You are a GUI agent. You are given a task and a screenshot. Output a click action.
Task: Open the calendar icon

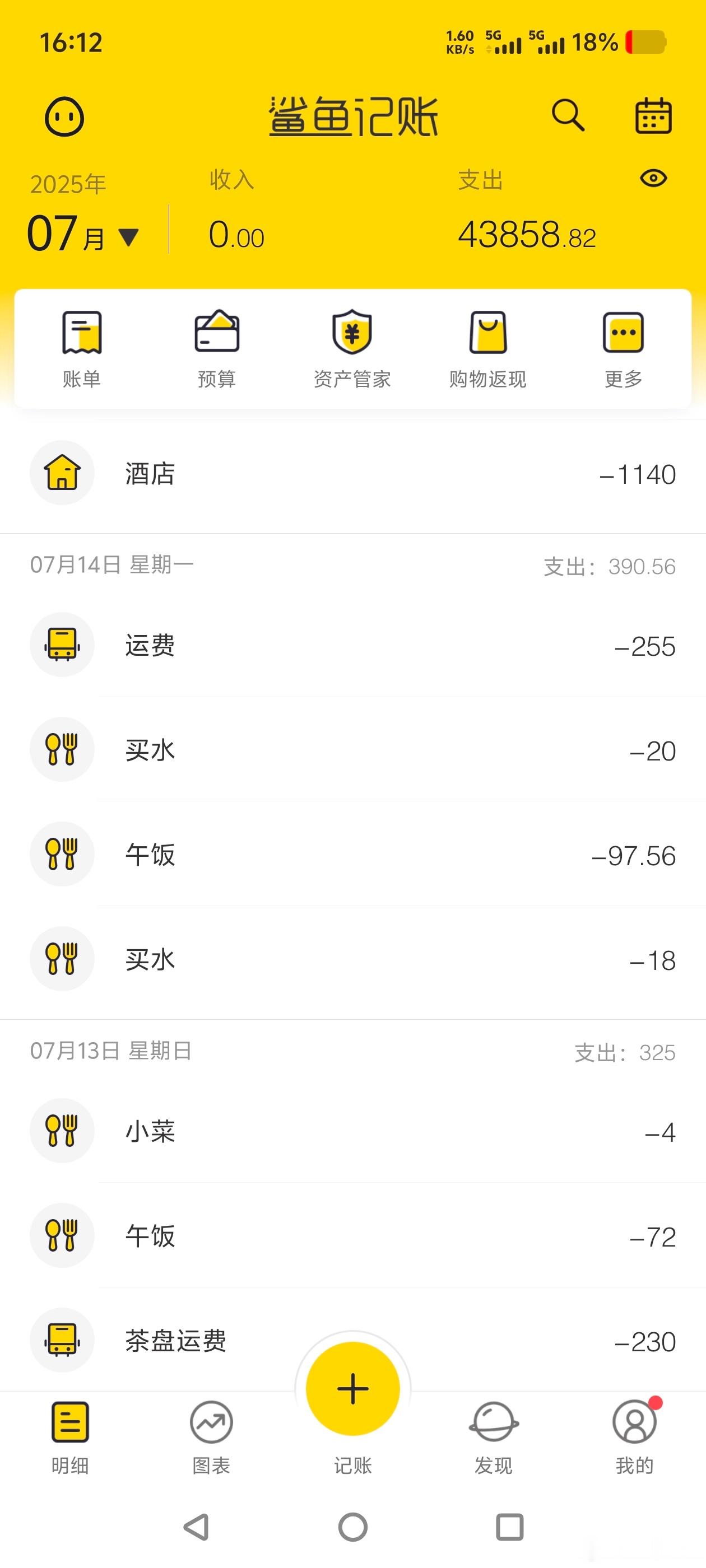point(654,115)
